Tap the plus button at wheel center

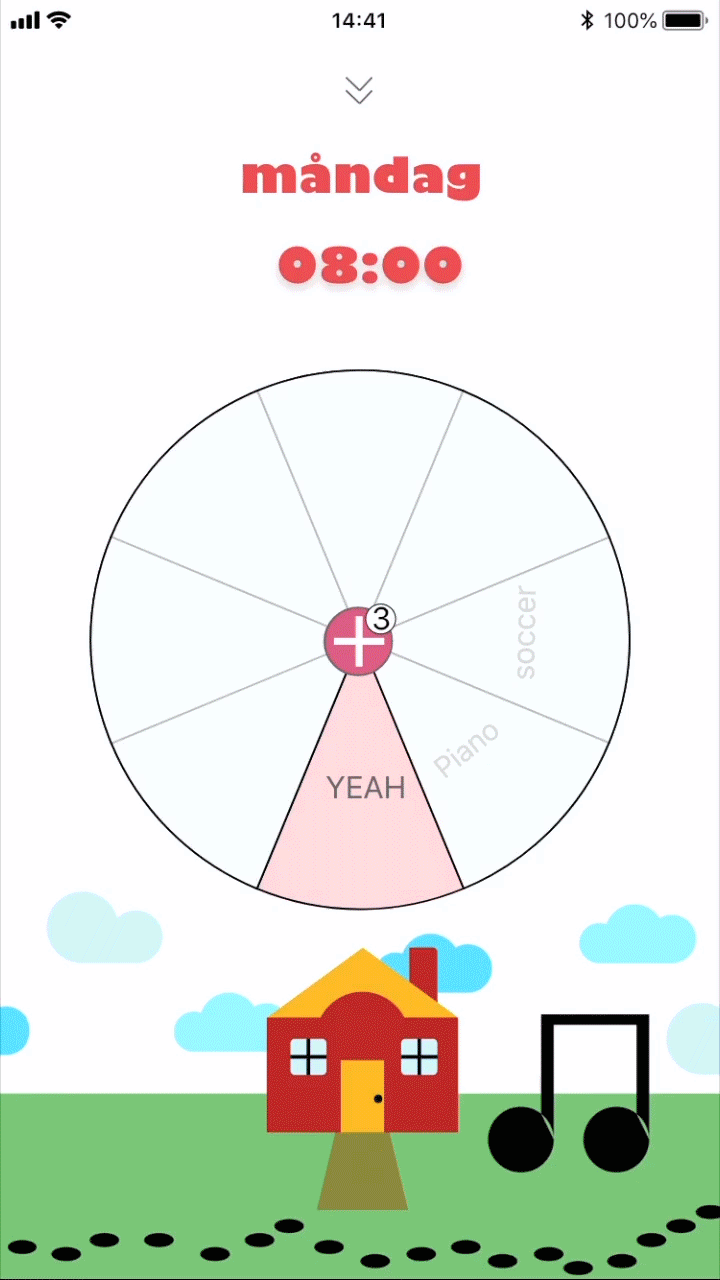point(356,642)
